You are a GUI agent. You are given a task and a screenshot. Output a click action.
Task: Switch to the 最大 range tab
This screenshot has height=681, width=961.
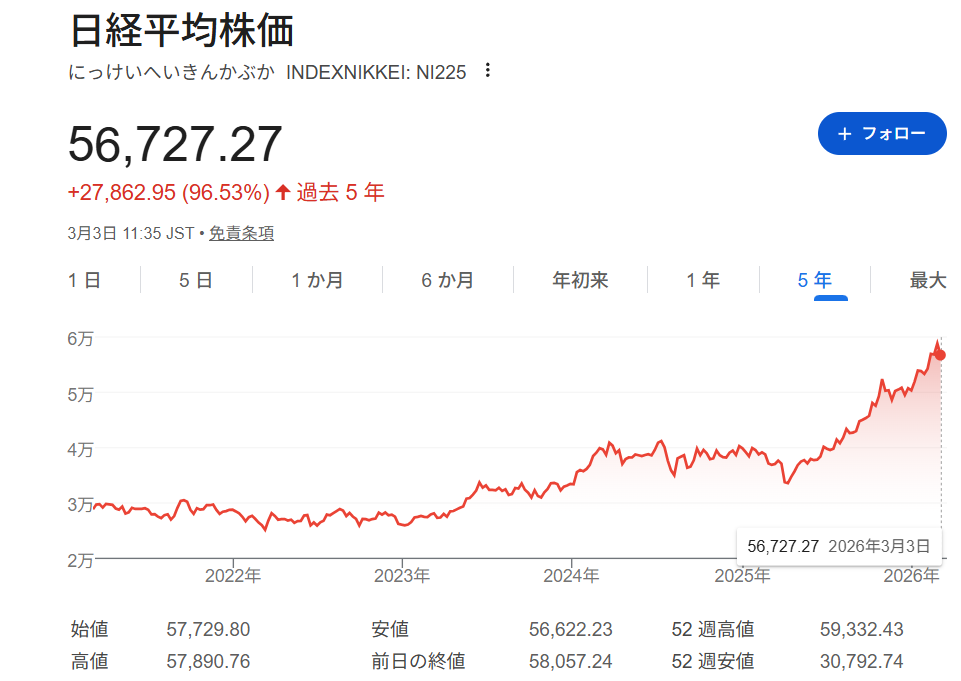point(927,280)
